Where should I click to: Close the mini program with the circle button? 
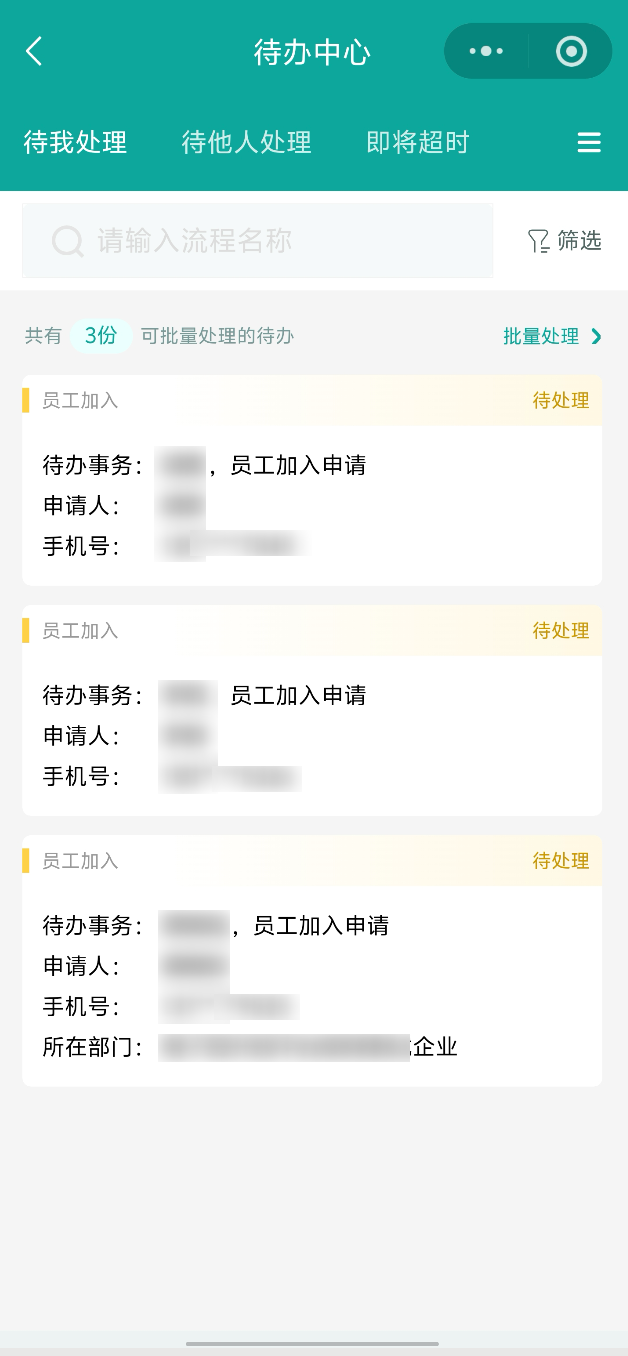[571, 51]
